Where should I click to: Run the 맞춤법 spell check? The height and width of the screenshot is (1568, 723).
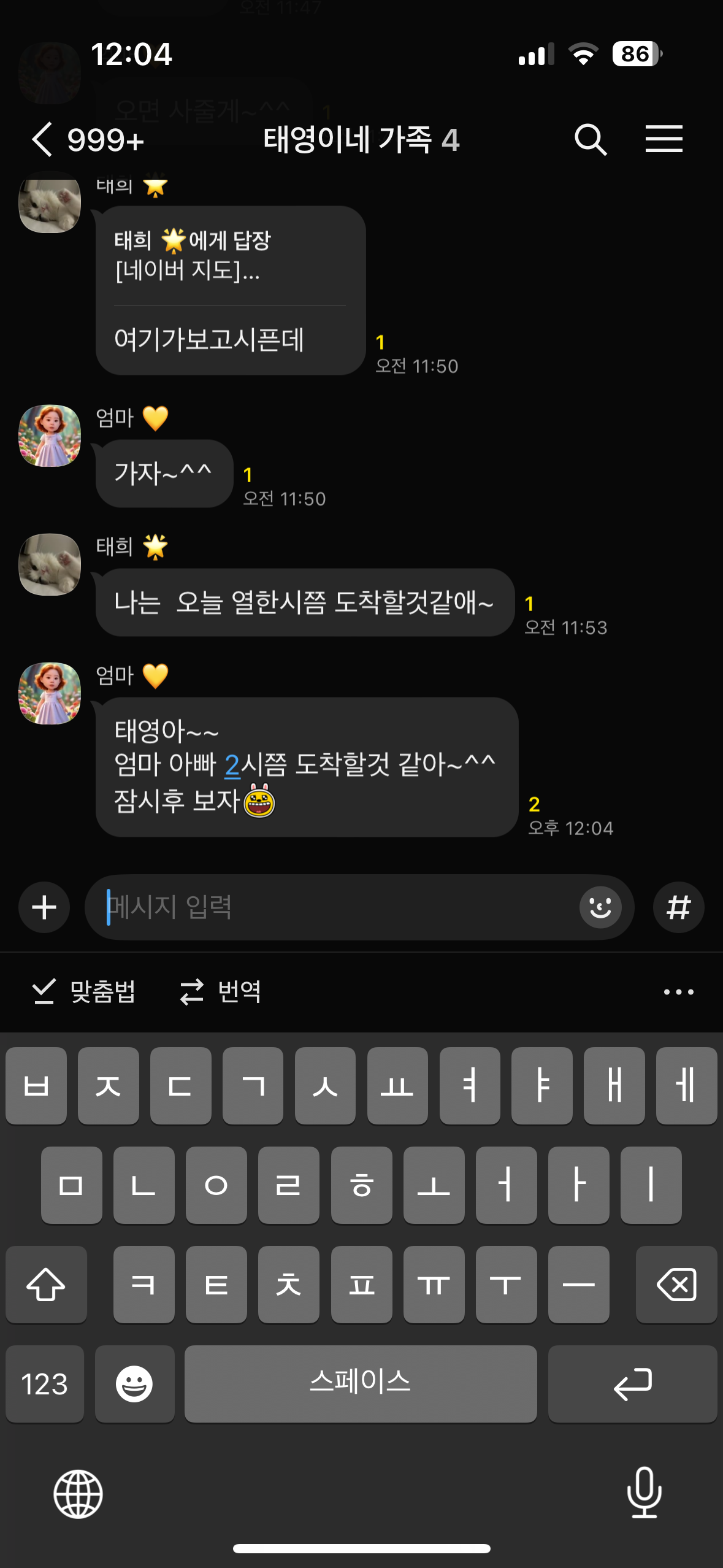click(84, 991)
